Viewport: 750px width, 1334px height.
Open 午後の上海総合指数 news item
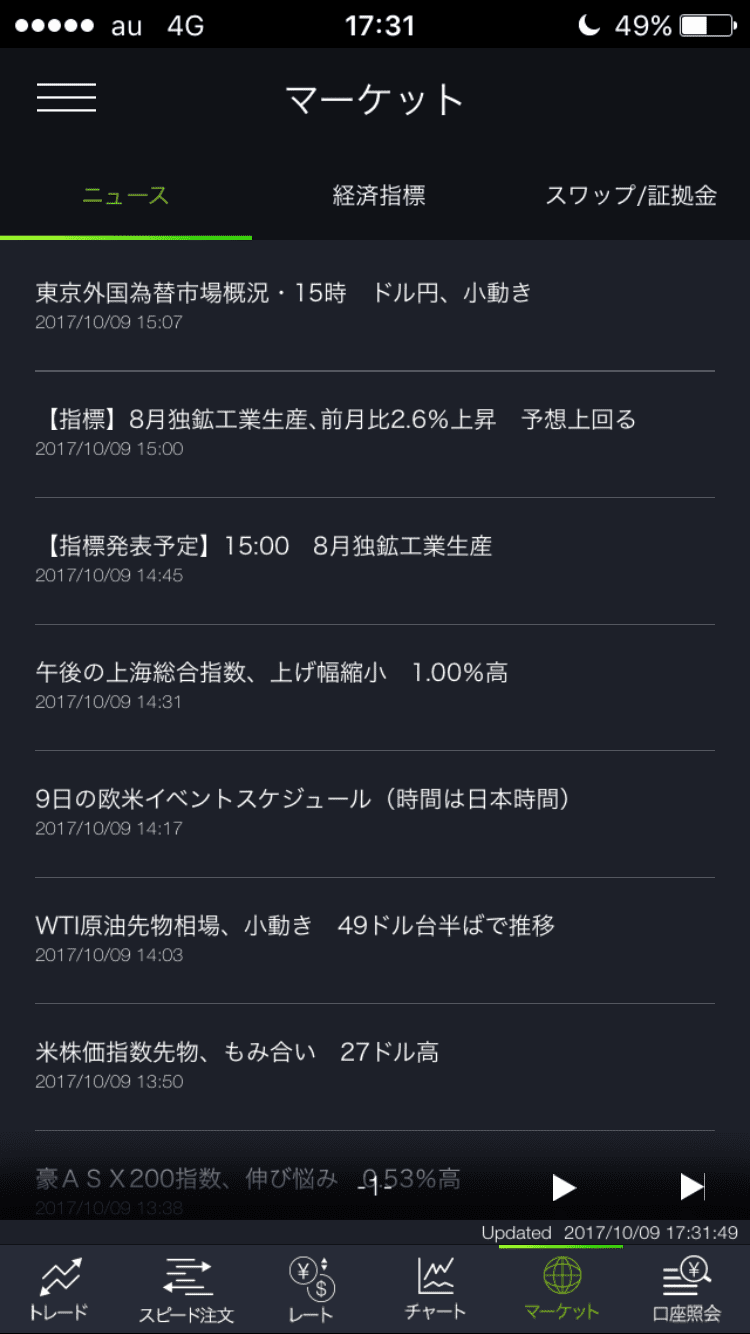click(x=272, y=684)
